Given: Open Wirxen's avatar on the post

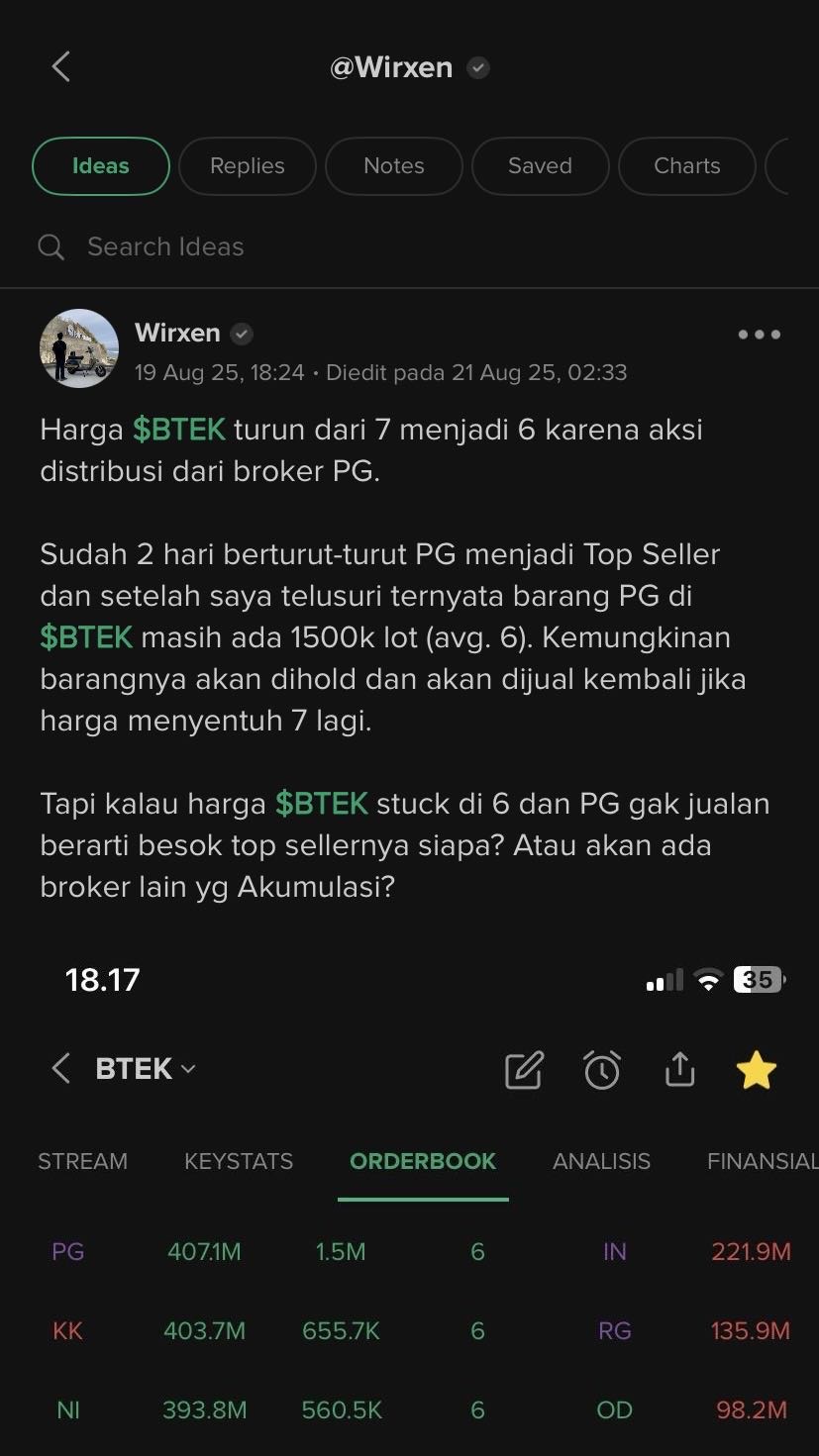Looking at the screenshot, I should 79,348.
